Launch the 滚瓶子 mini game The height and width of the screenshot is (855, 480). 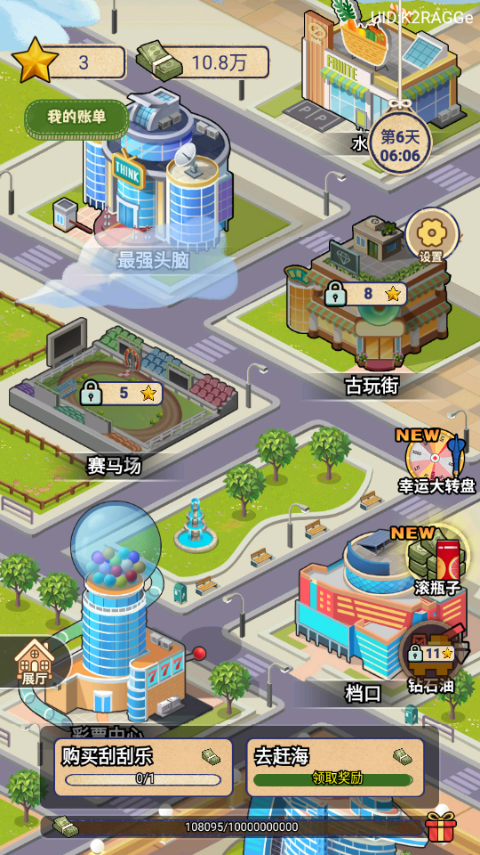[437, 562]
